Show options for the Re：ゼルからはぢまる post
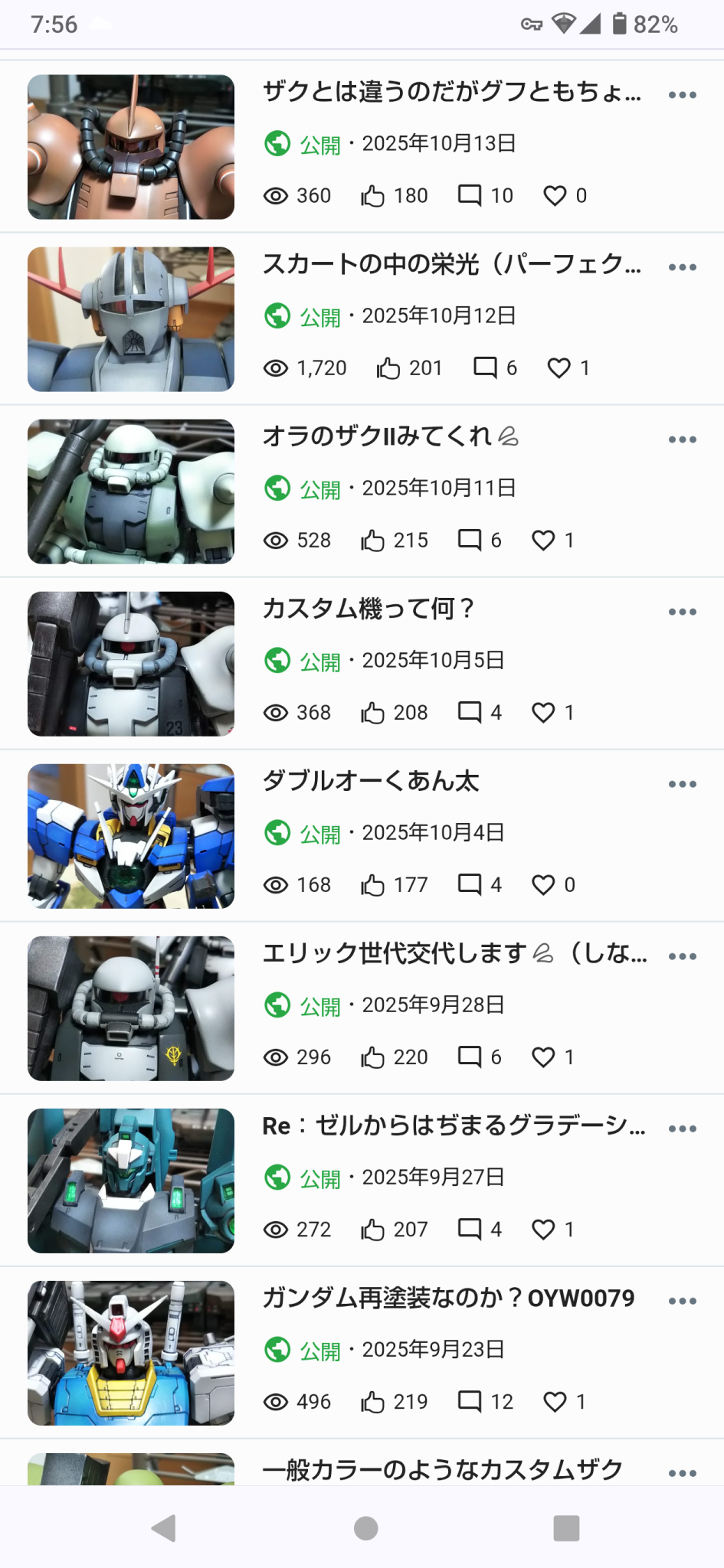Screen dimensions: 724x1568 pos(682,1129)
